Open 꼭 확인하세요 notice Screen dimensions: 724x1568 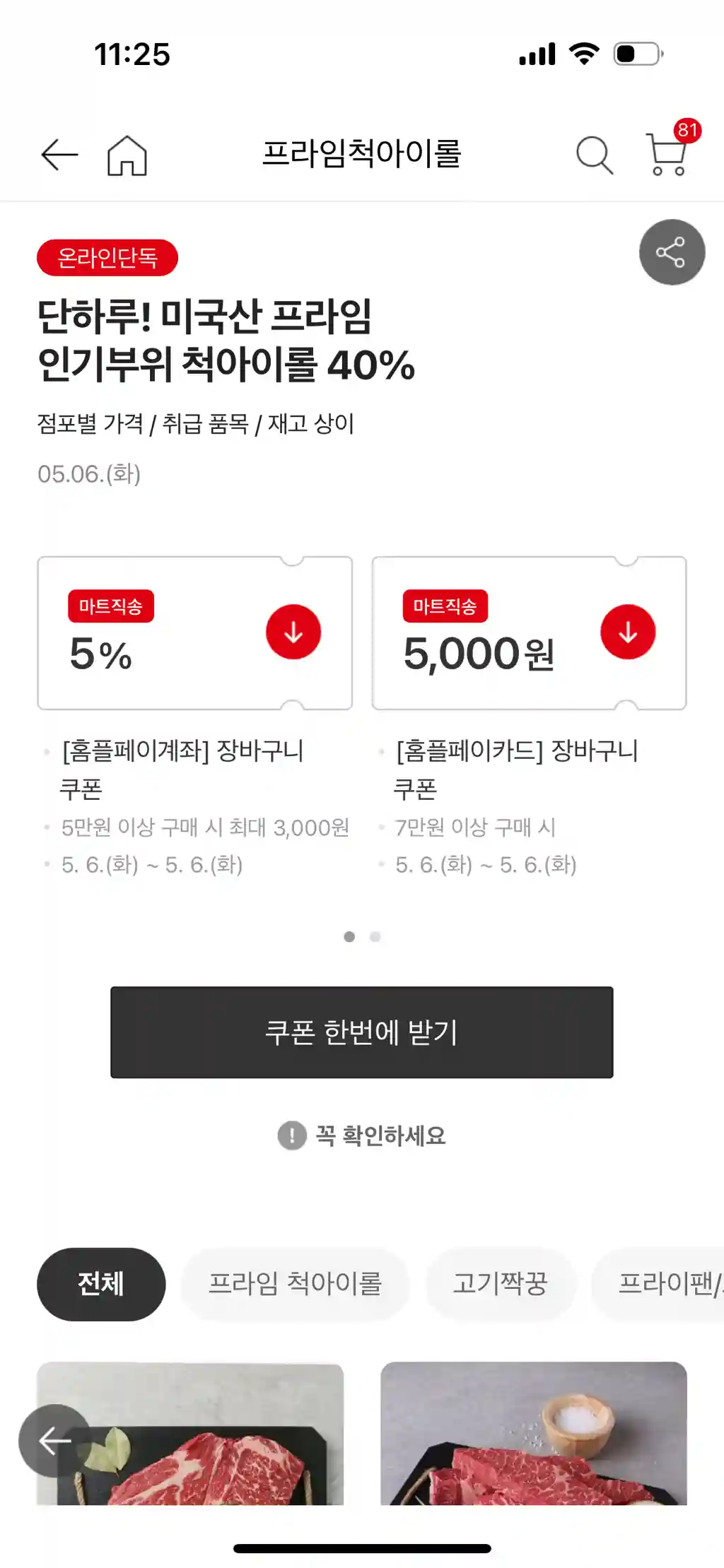361,1136
